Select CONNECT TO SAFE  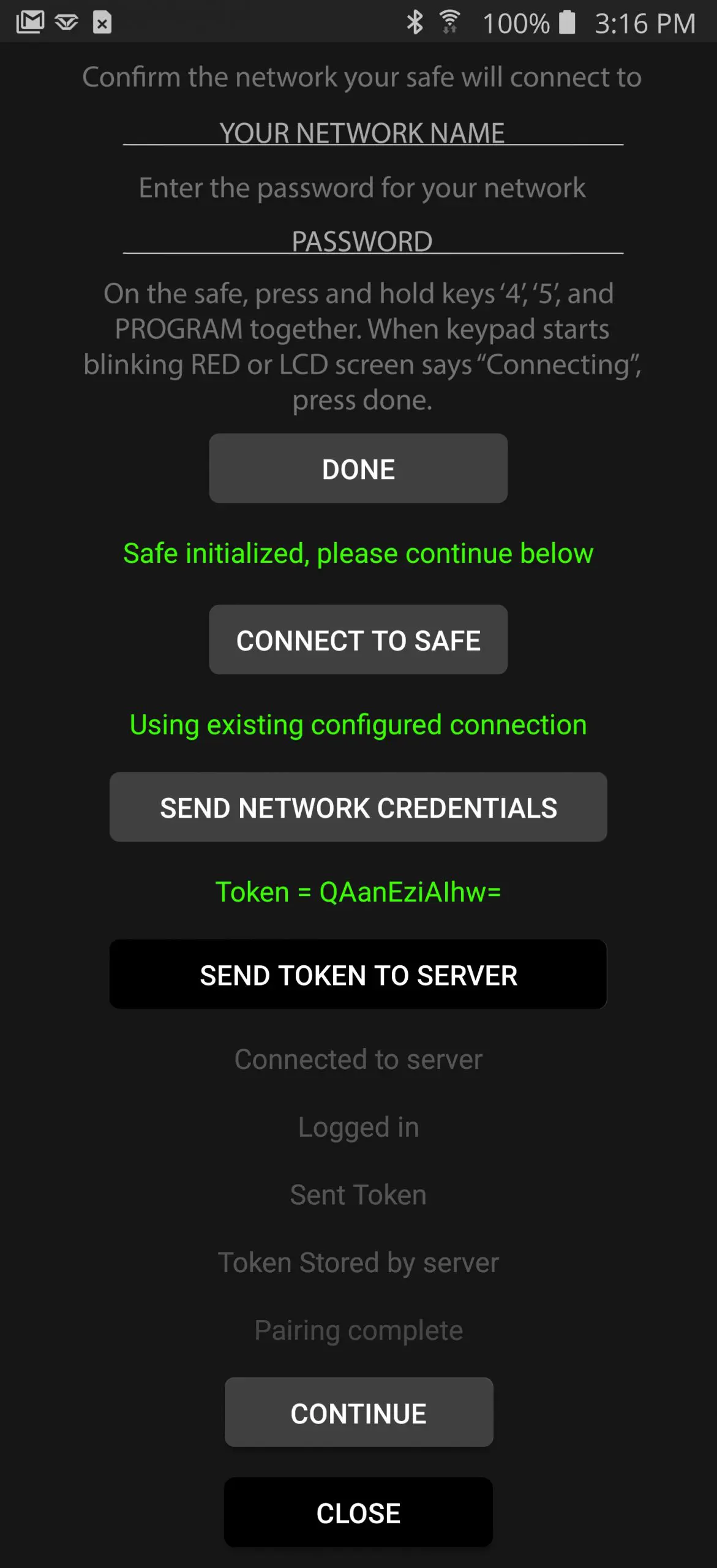point(358,640)
